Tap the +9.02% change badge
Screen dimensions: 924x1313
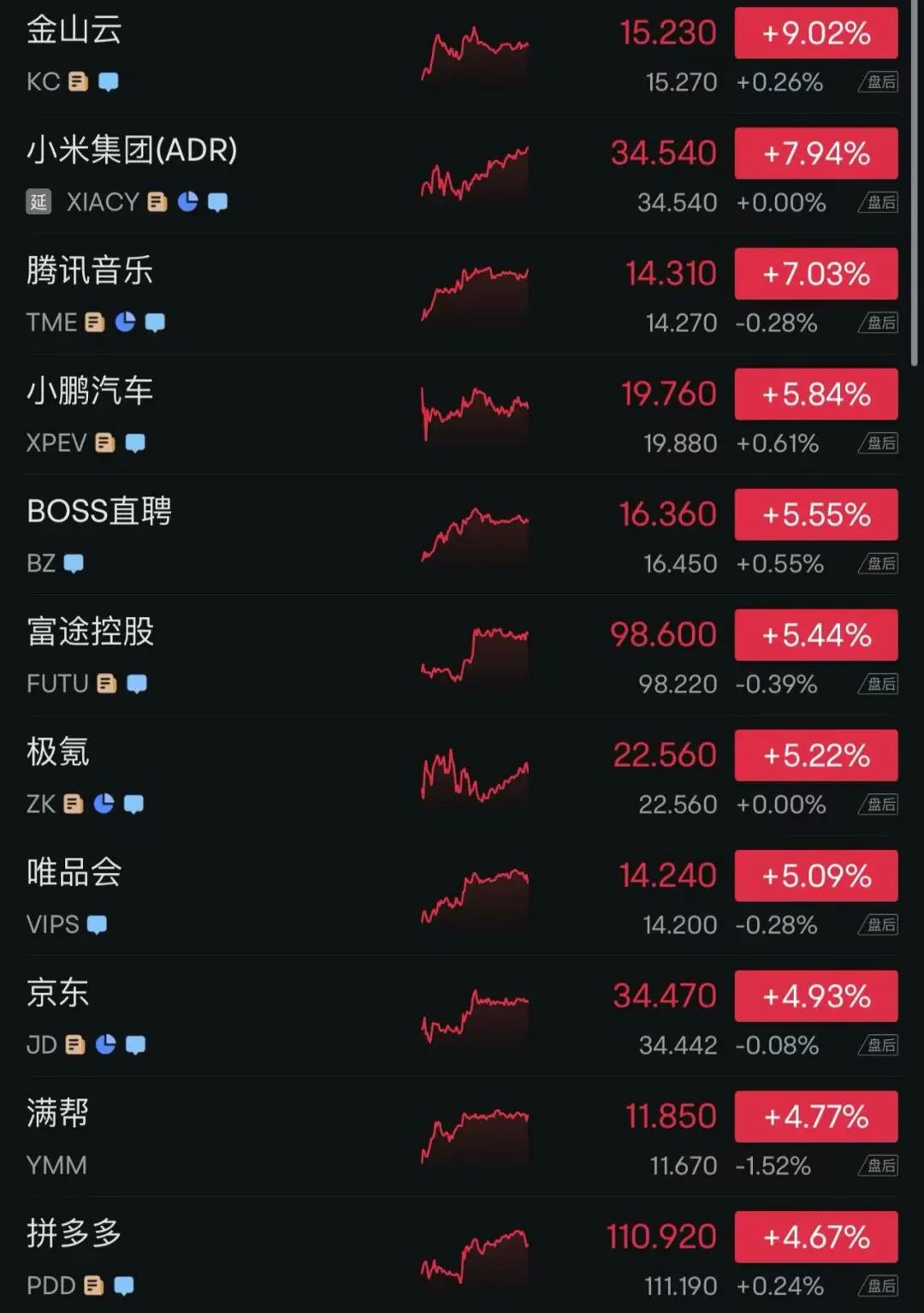816,33
